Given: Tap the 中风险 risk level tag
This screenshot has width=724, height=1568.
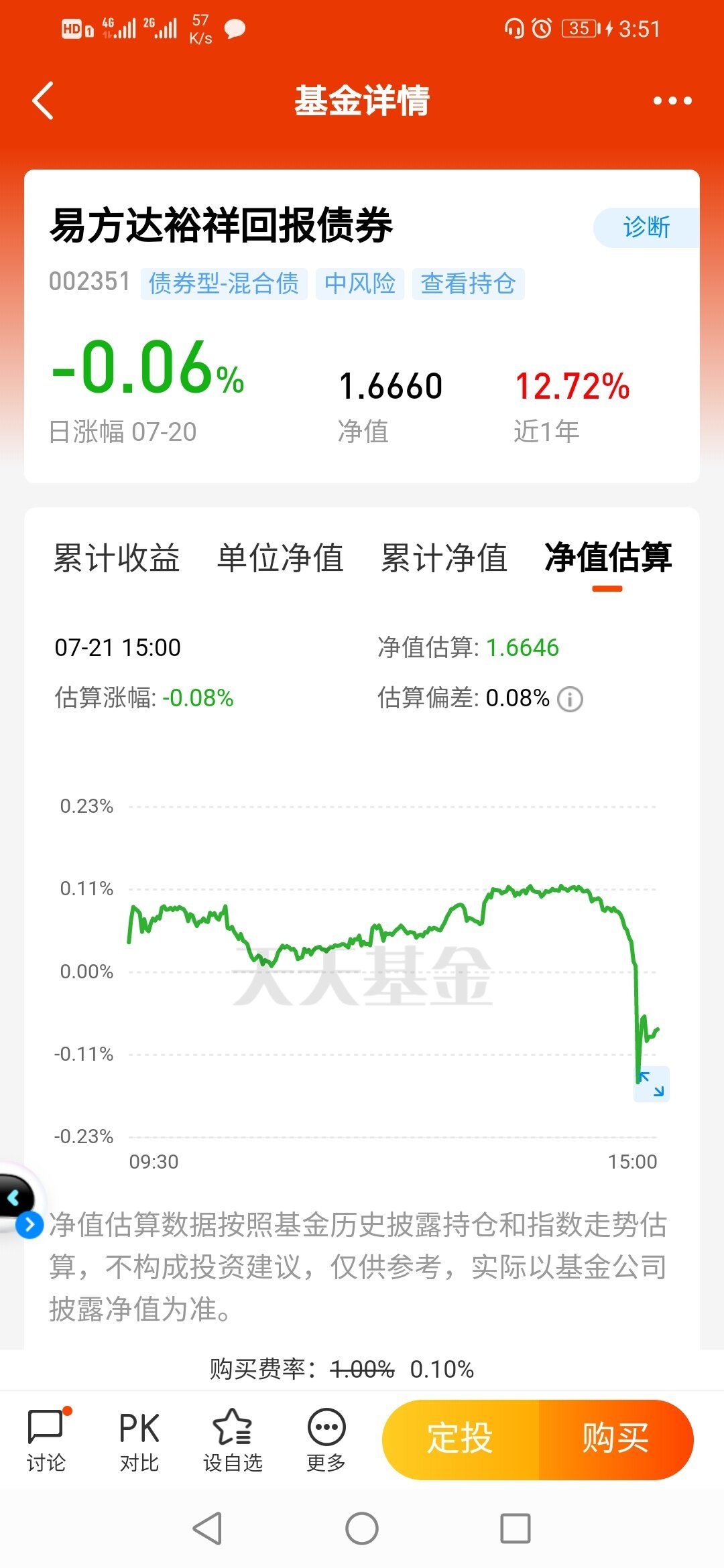Looking at the screenshot, I should pyautogui.click(x=360, y=283).
